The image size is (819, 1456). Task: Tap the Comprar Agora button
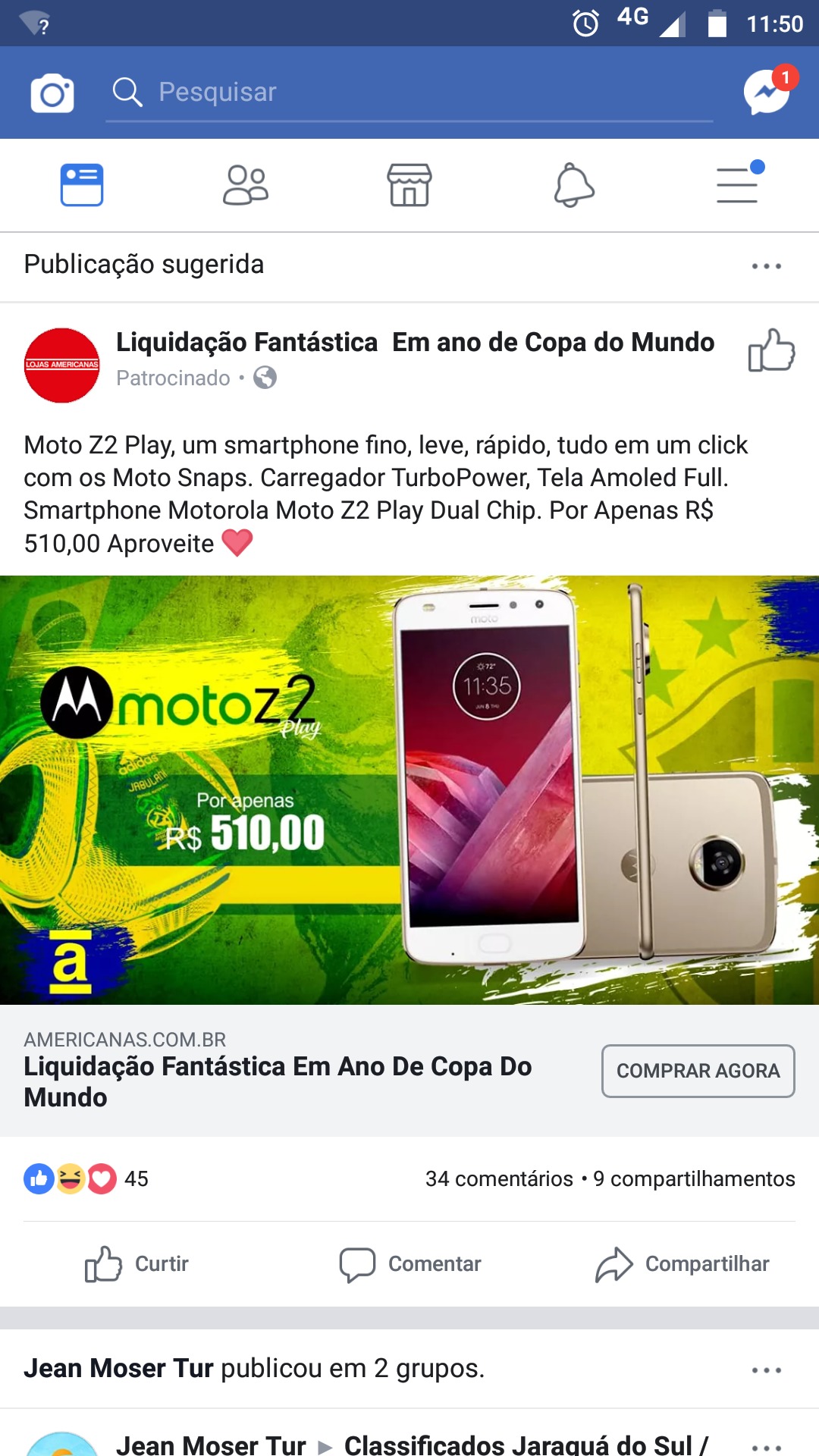click(698, 1071)
